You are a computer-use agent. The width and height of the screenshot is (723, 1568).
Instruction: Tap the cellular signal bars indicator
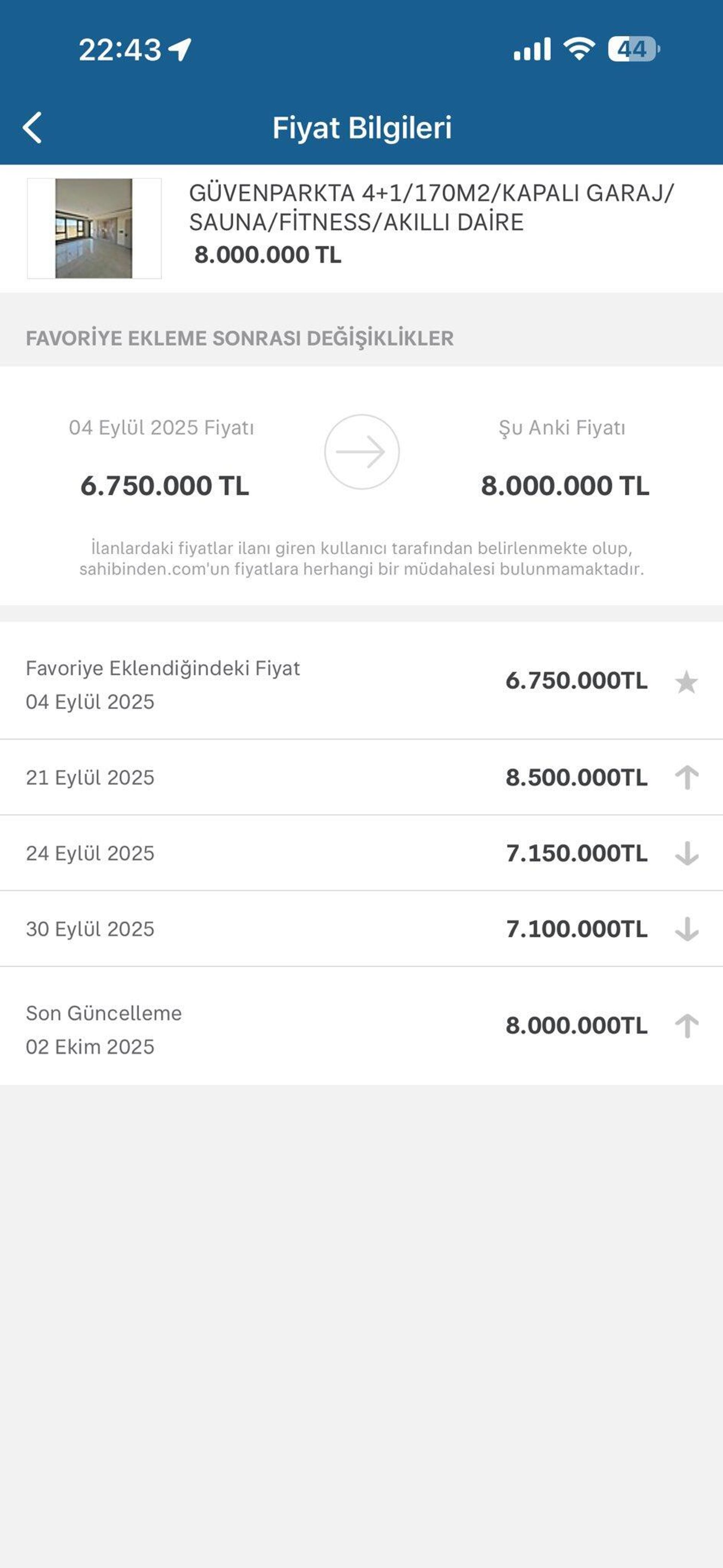532,49
